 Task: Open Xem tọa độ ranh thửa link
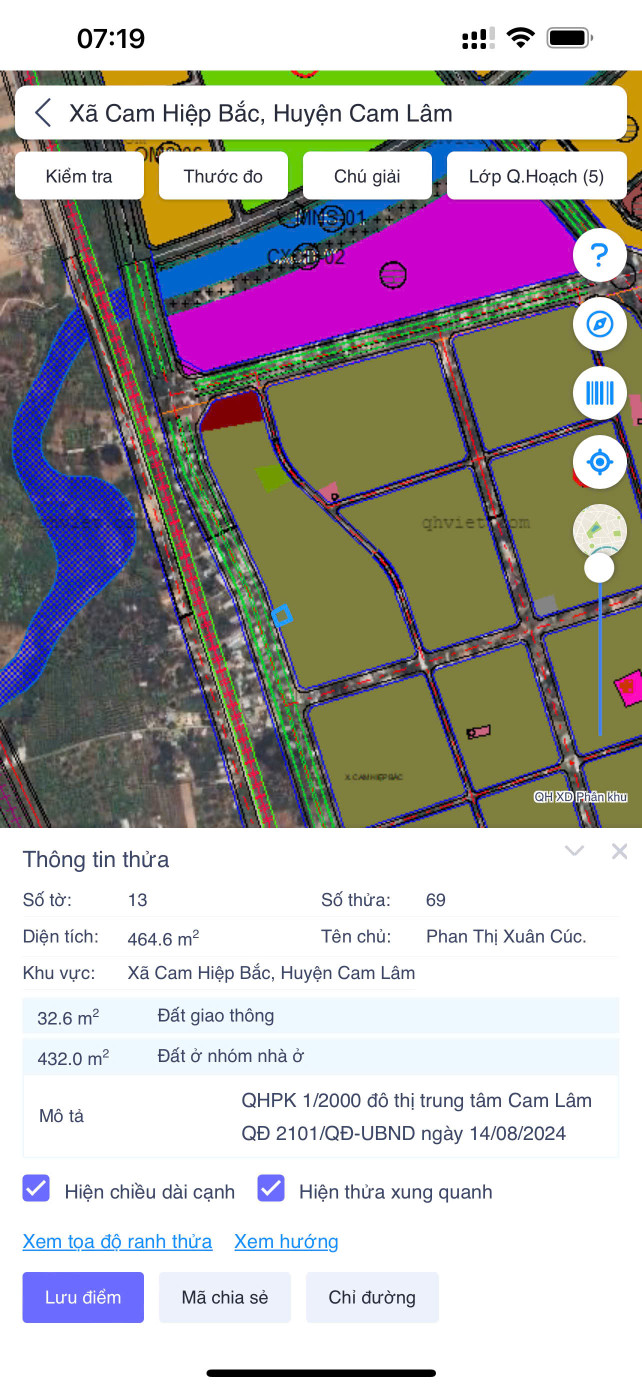click(117, 1241)
